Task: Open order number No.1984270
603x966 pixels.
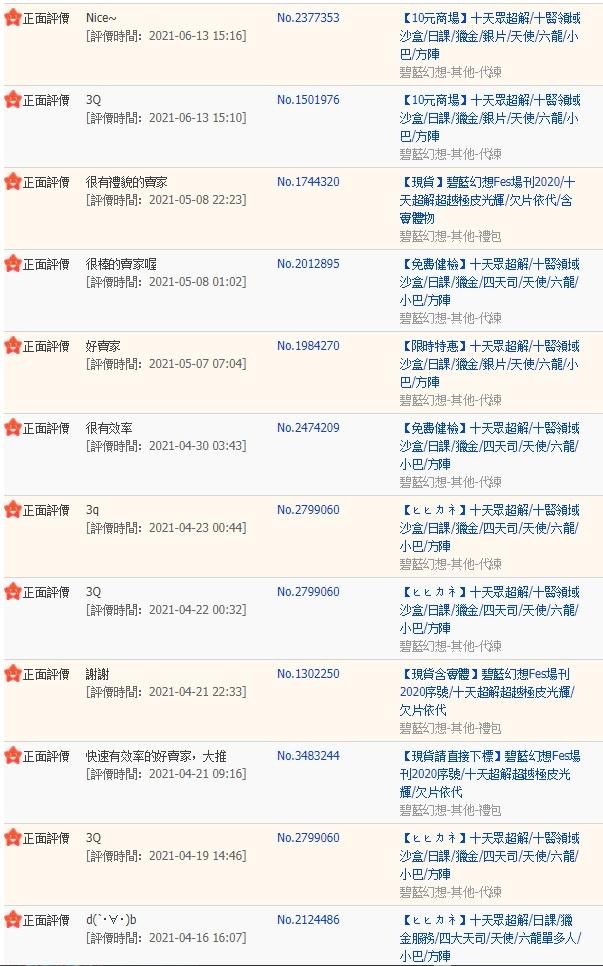Action: click(x=308, y=346)
